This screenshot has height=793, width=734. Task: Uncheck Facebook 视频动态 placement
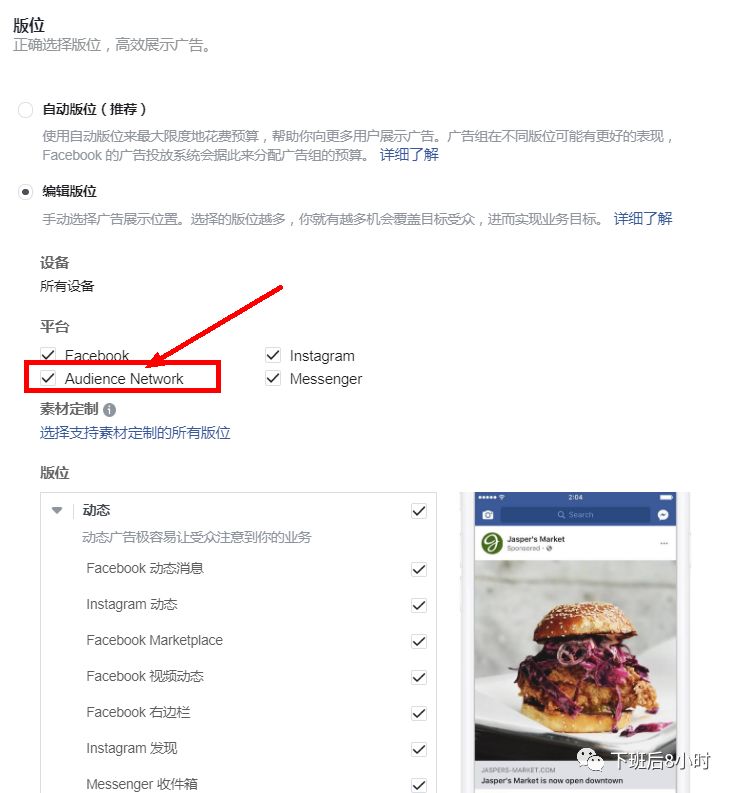tap(419, 677)
